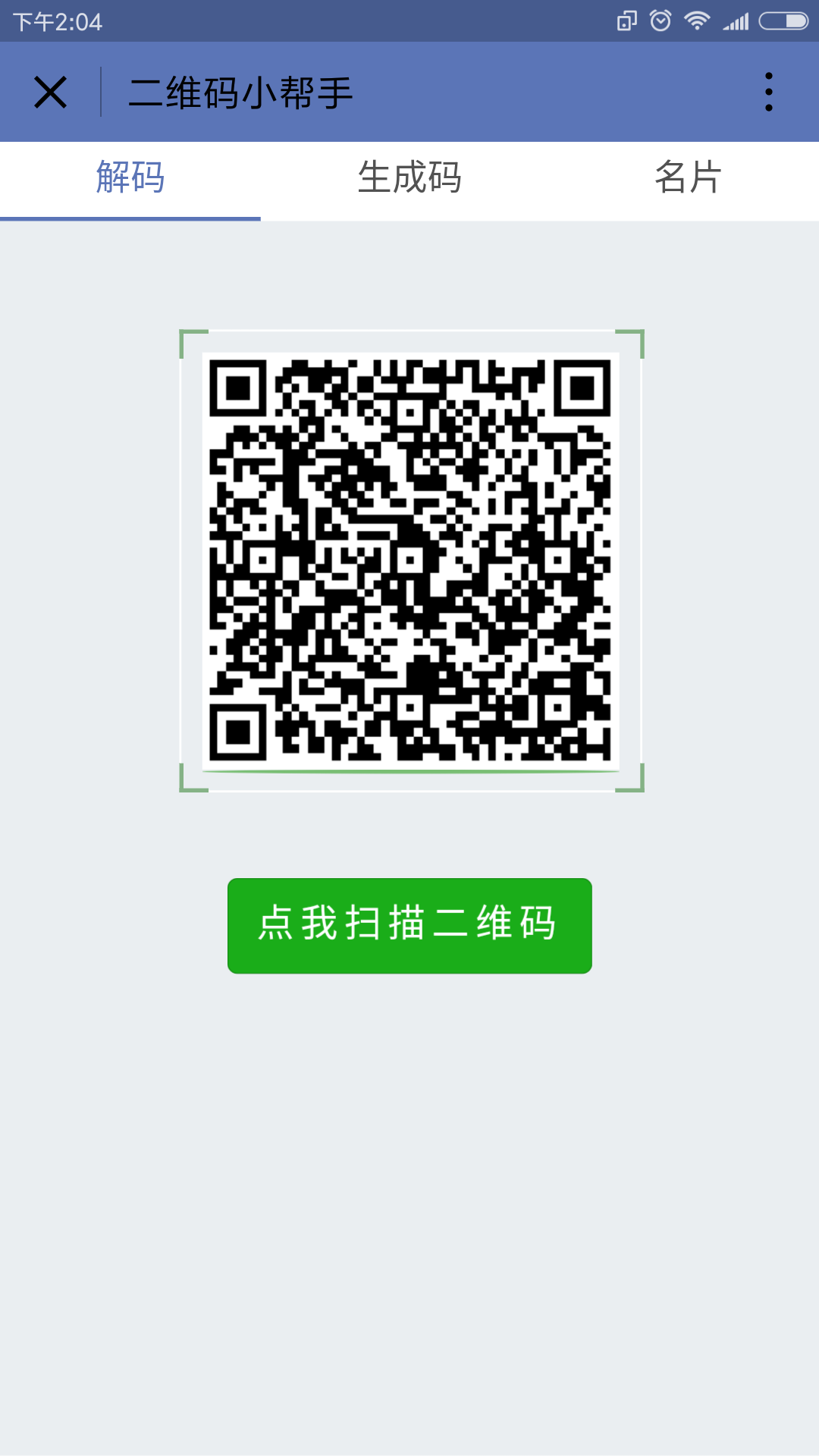This screenshot has height=1456, width=819.
Task: Switch to the 生成码 tab
Action: [409, 178]
